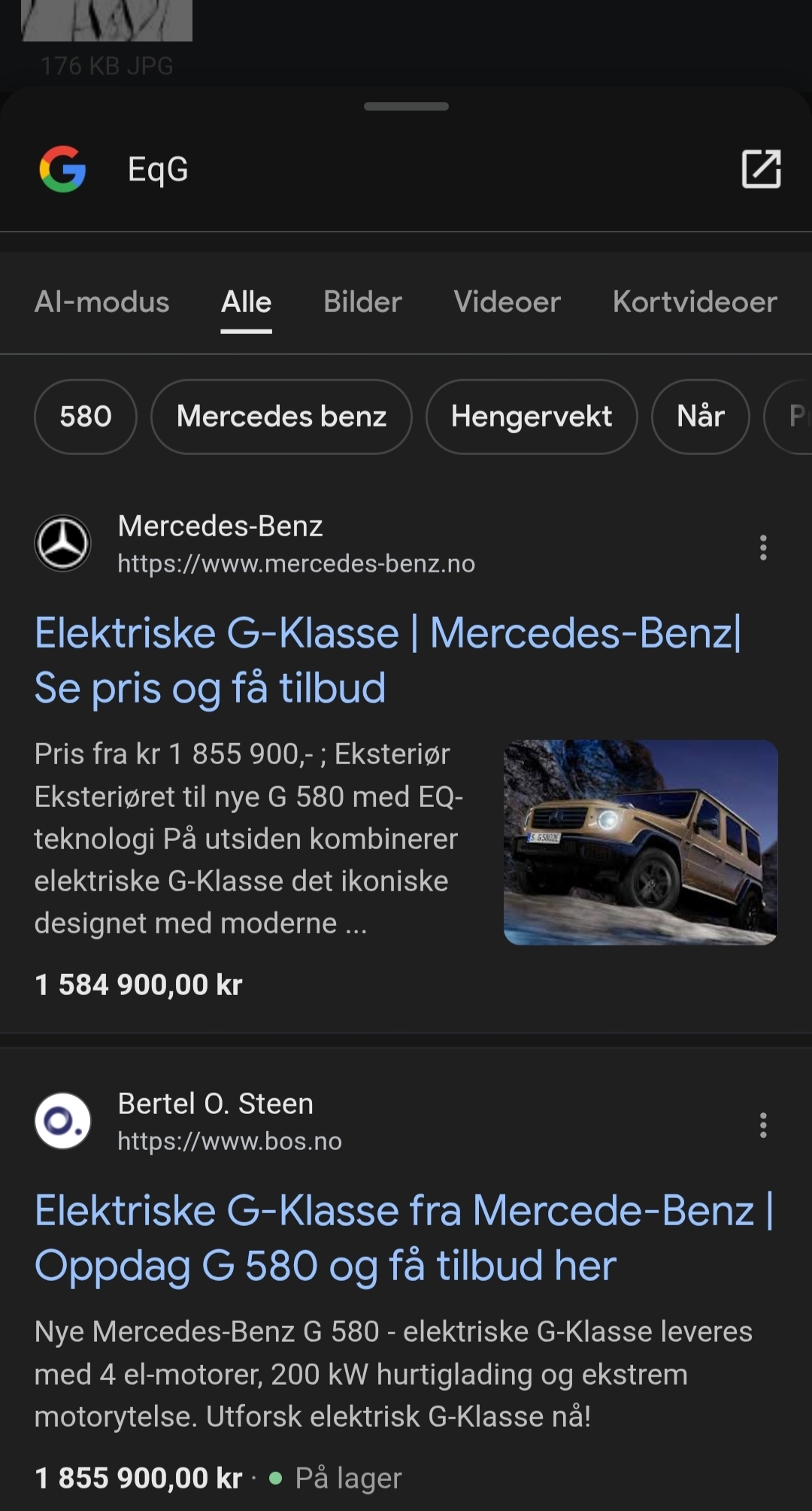812x1511 pixels.
Task: Switch to the Bilder tab
Action: pyautogui.click(x=362, y=302)
